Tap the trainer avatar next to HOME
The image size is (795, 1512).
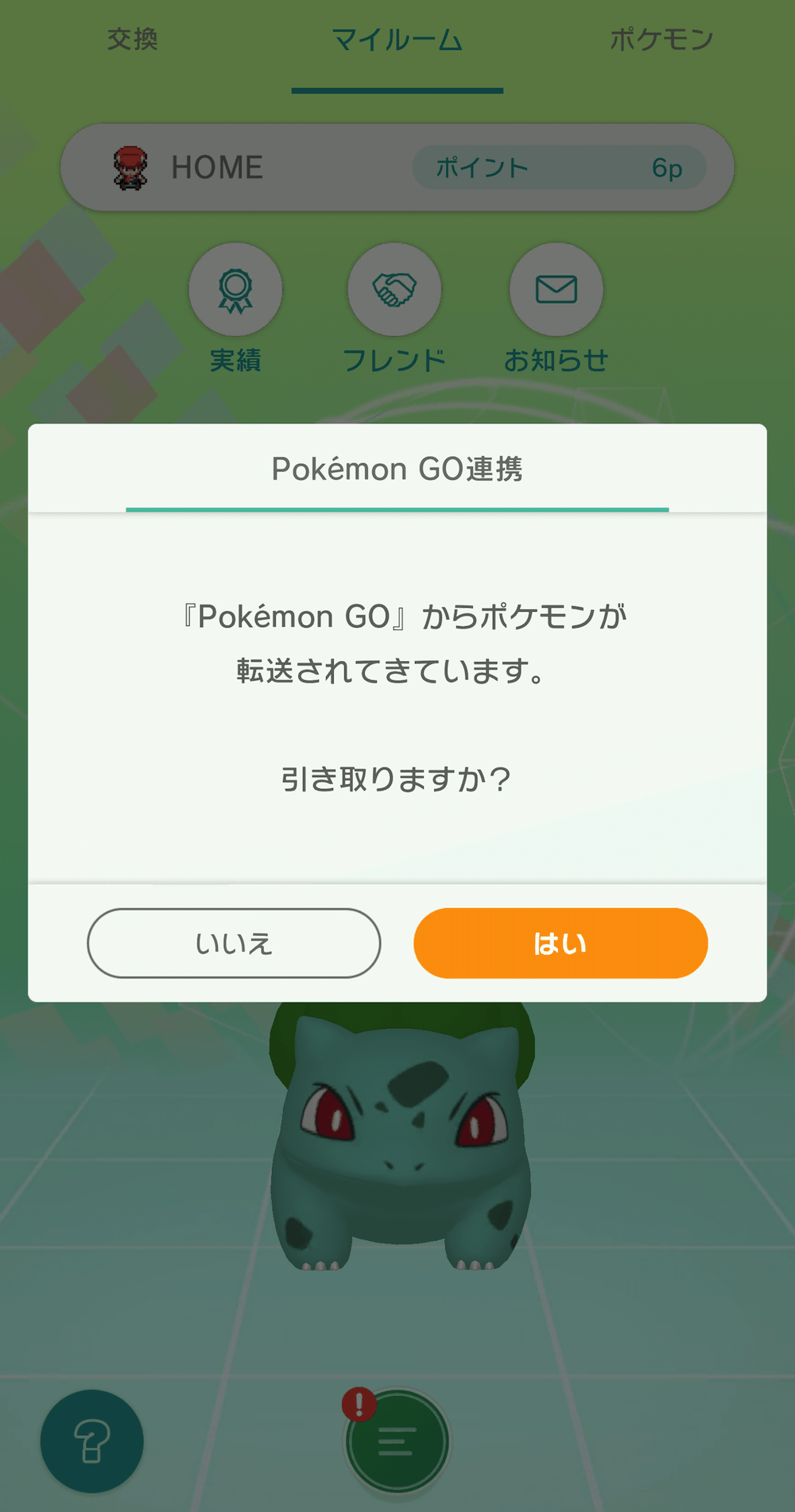pyautogui.click(x=134, y=167)
